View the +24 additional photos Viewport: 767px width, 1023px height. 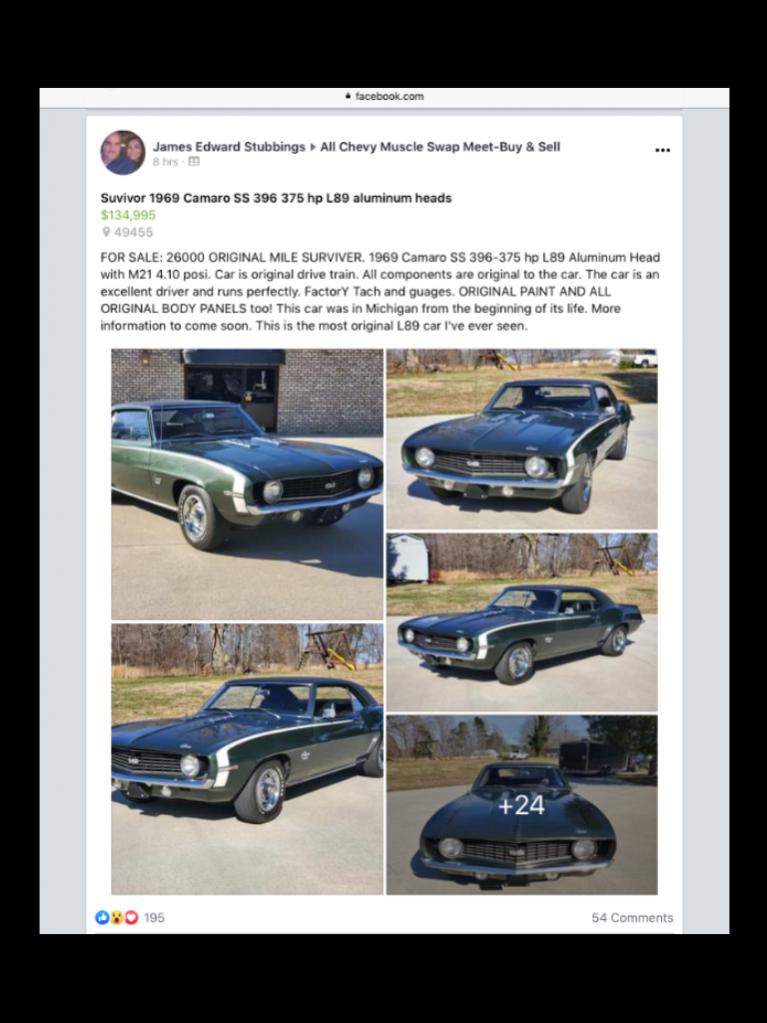coord(521,804)
